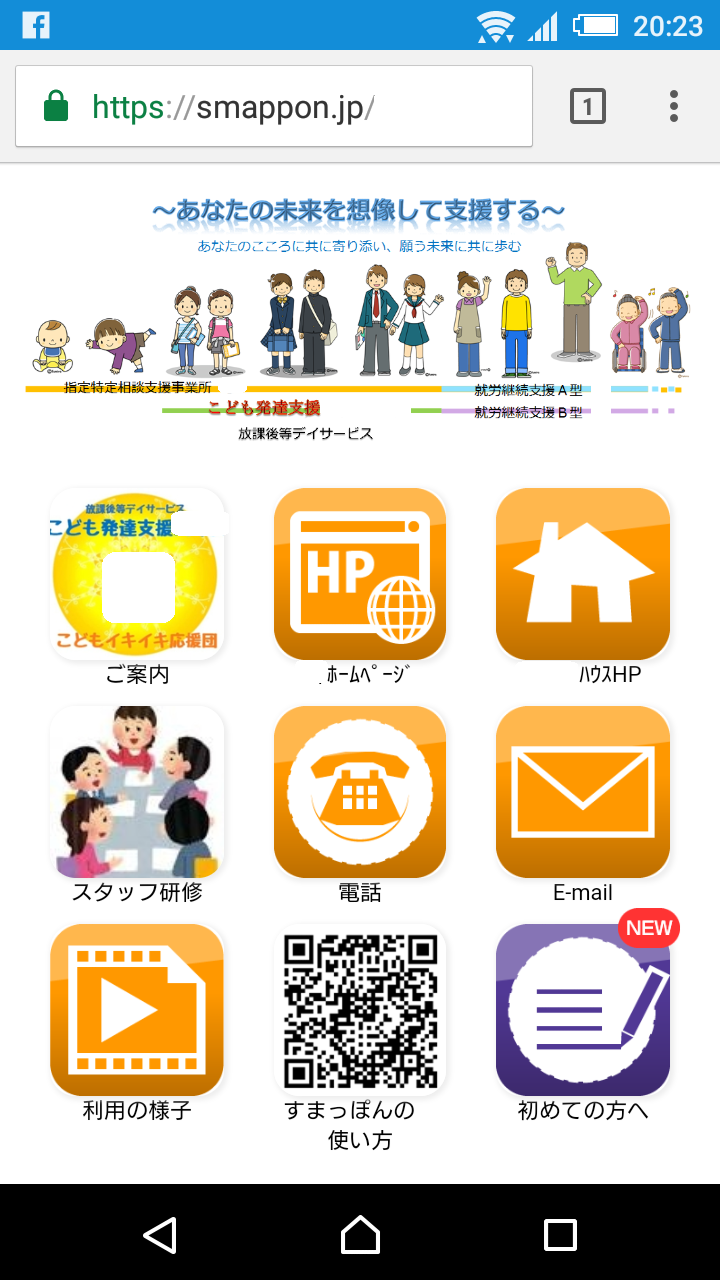Viewport: 720px width, 1280px height.
Task: Tap the smappon.jp address bar
Action: (274, 106)
